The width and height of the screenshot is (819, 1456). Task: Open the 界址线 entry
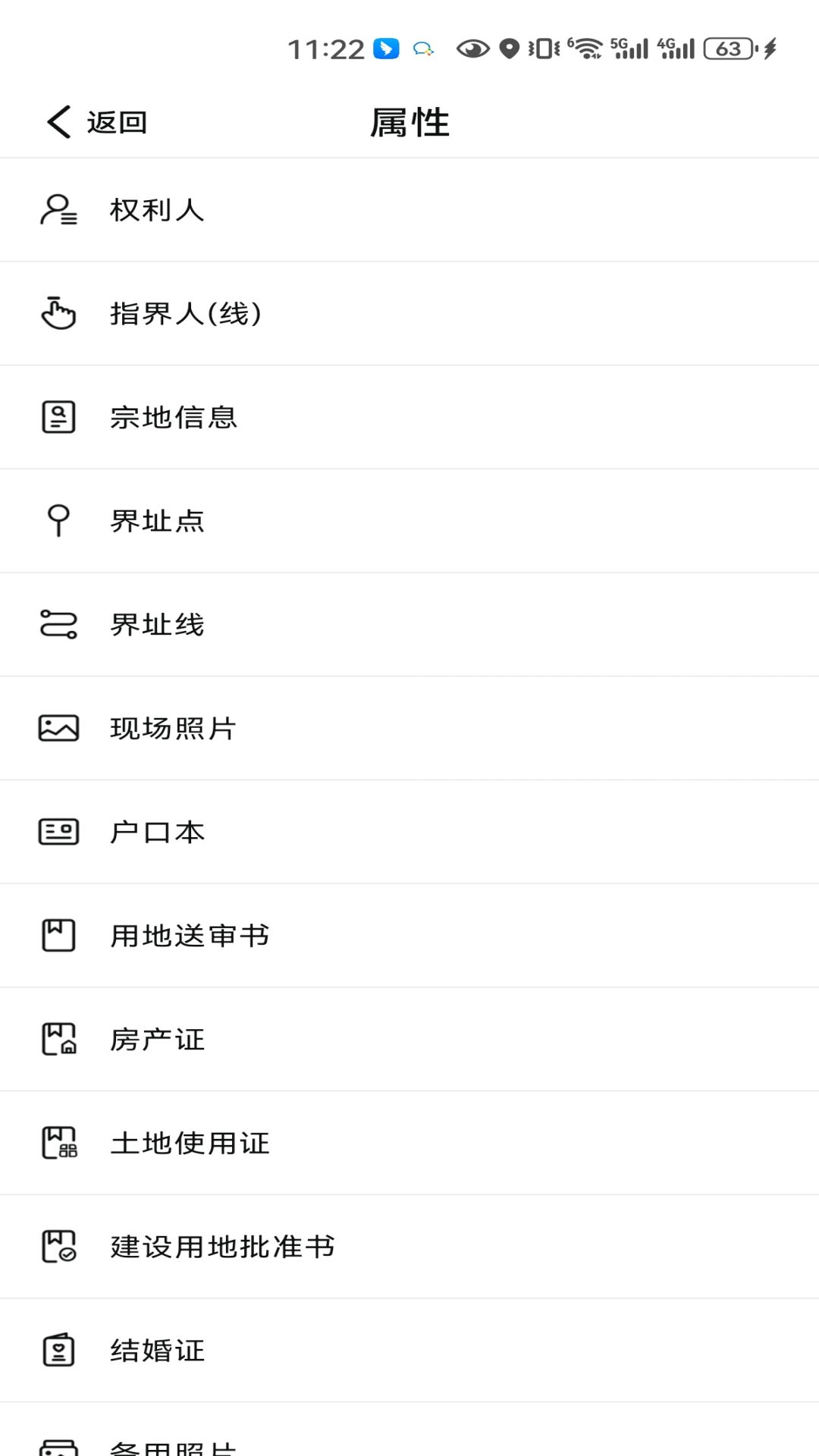[157, 625]
